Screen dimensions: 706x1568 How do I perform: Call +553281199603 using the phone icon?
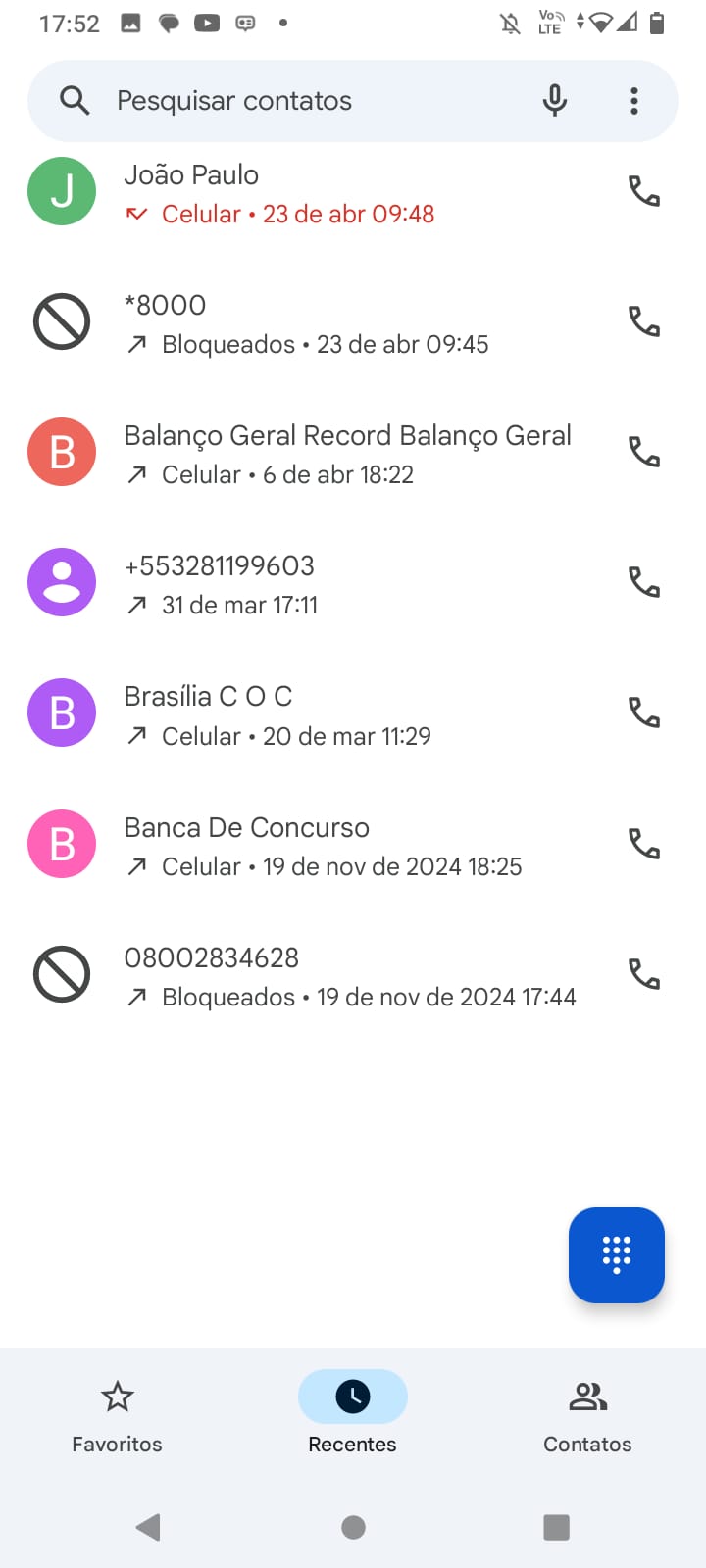coord(644,582)
